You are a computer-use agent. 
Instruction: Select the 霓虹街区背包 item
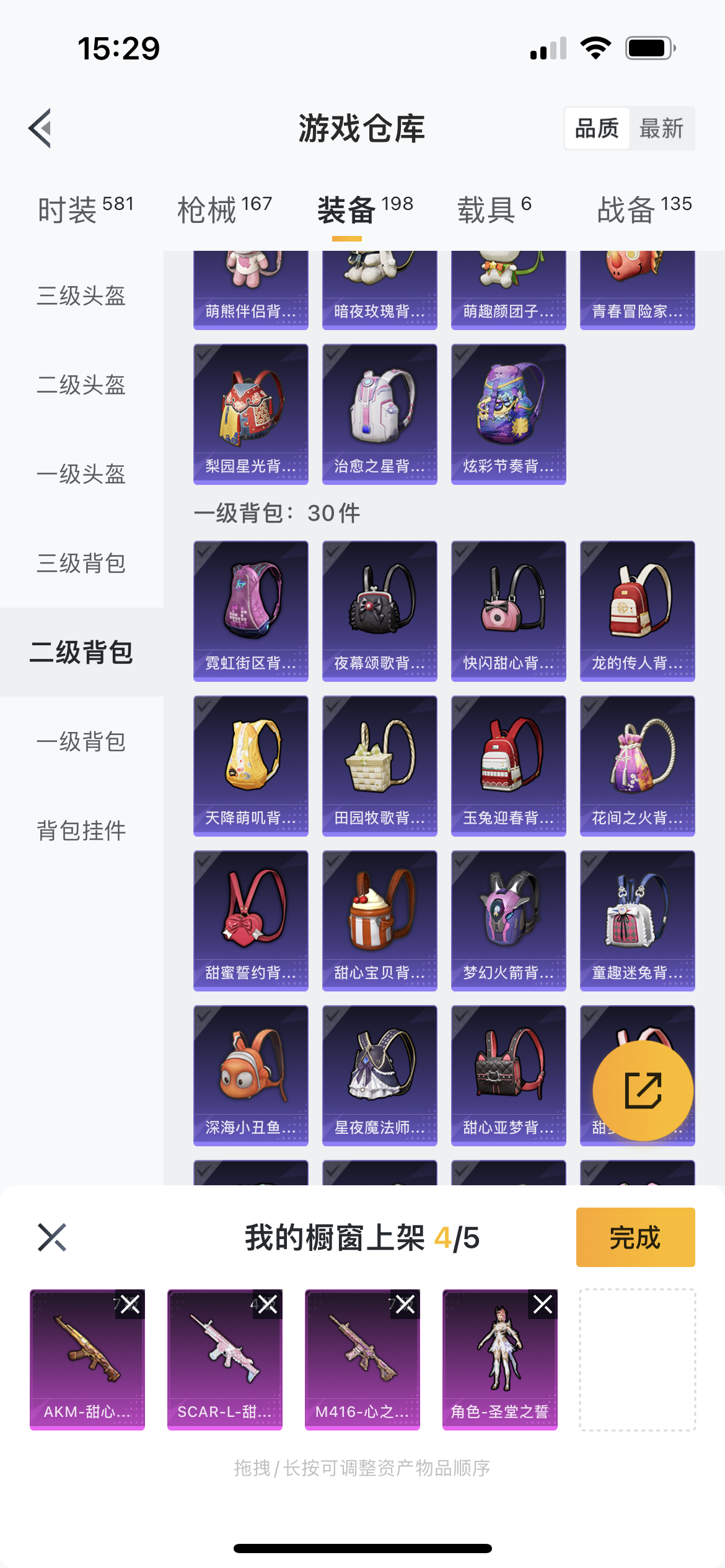(250, 611)
